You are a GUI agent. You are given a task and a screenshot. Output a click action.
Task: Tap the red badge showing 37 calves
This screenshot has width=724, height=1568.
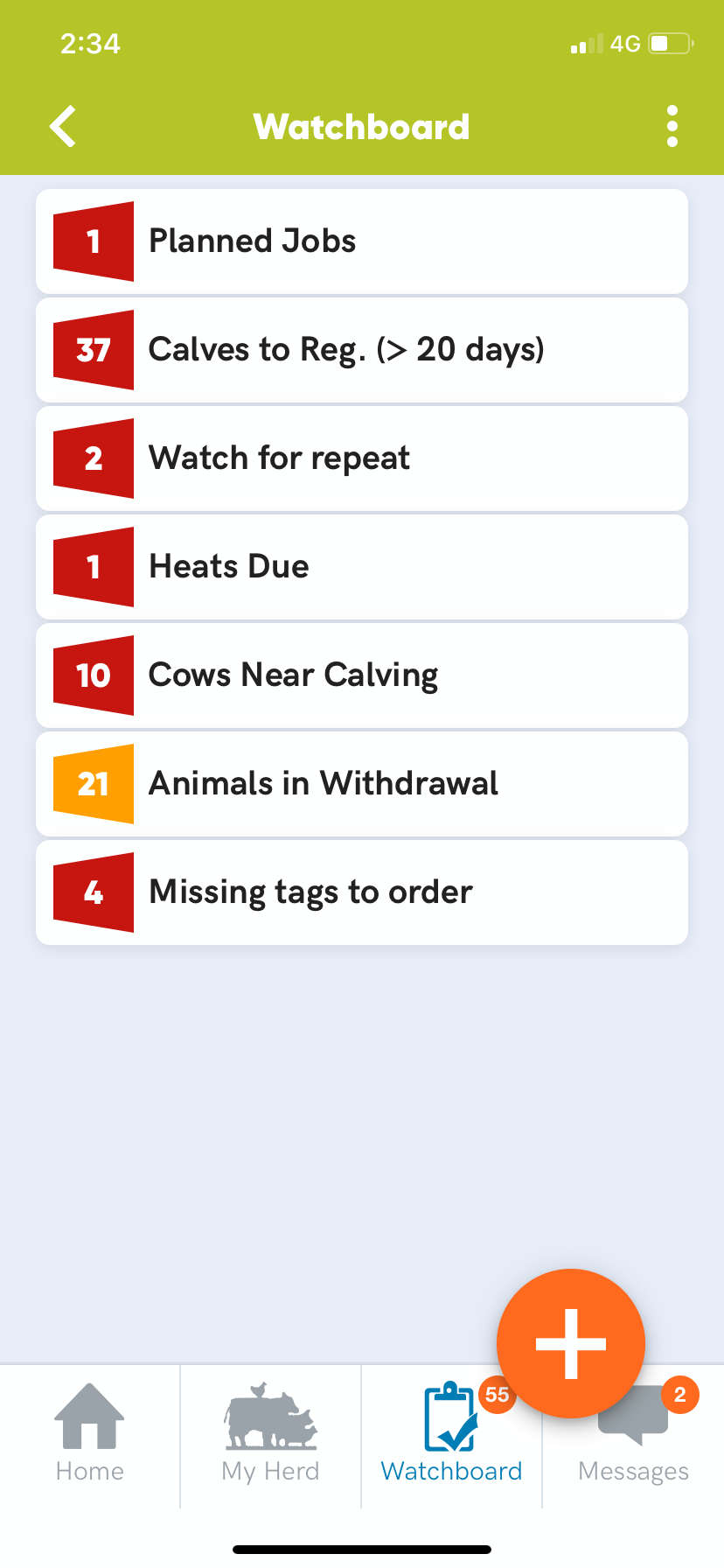pos(92,349)
